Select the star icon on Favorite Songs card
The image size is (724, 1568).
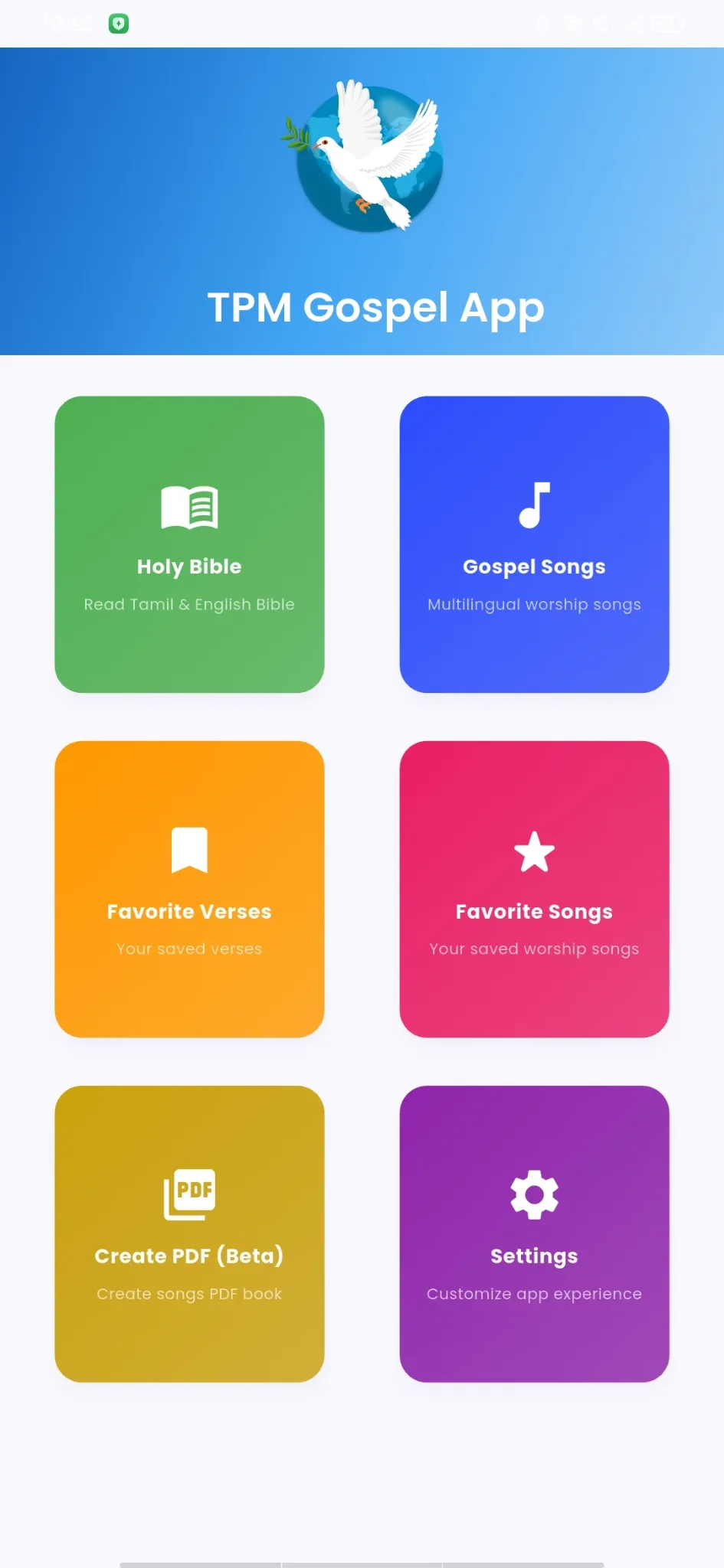(x=534, y=850)
